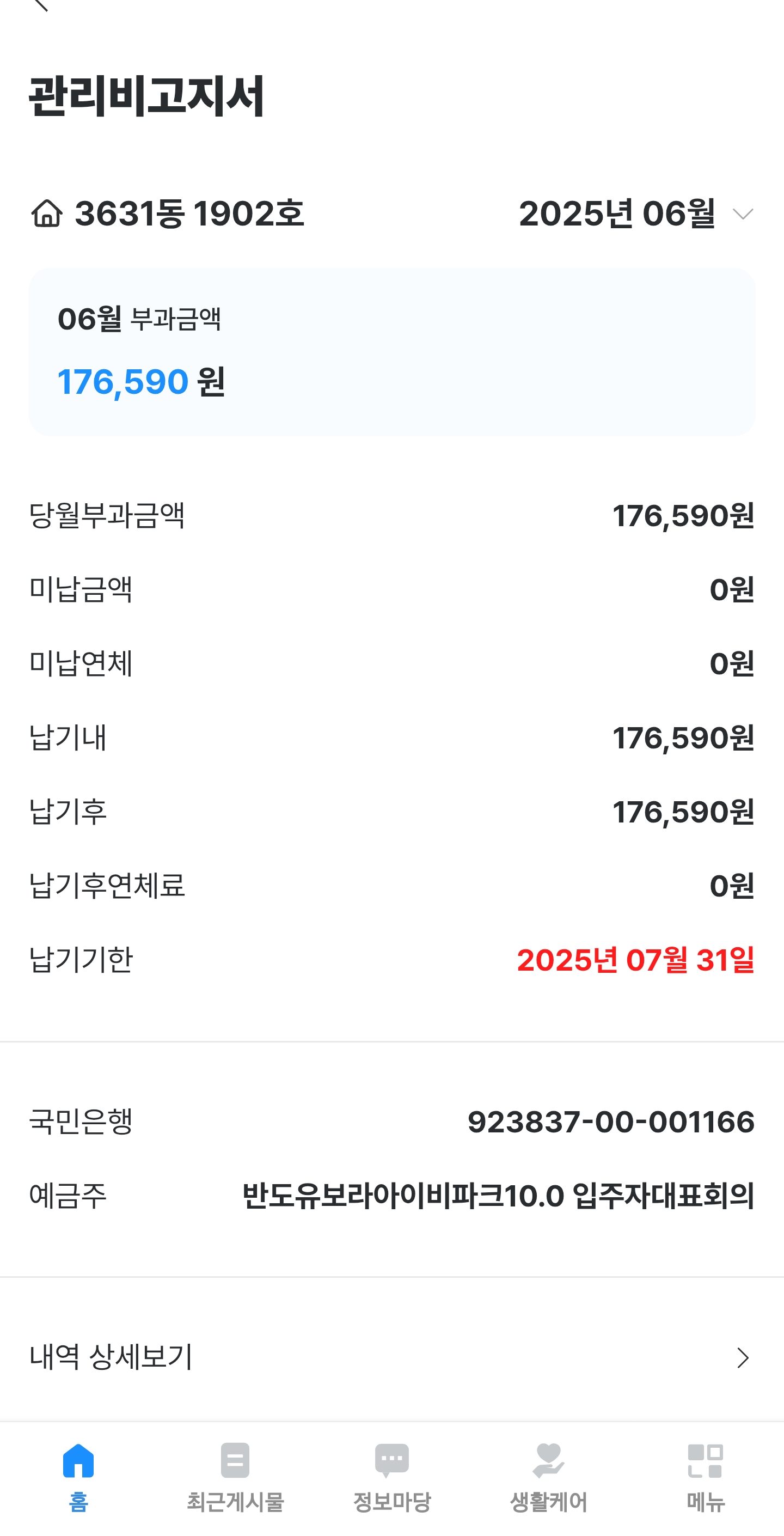Viewport: 784px width, 1536px height.
Task: Open the 2025년 06월 month dropdown
Action: point(636,214)
